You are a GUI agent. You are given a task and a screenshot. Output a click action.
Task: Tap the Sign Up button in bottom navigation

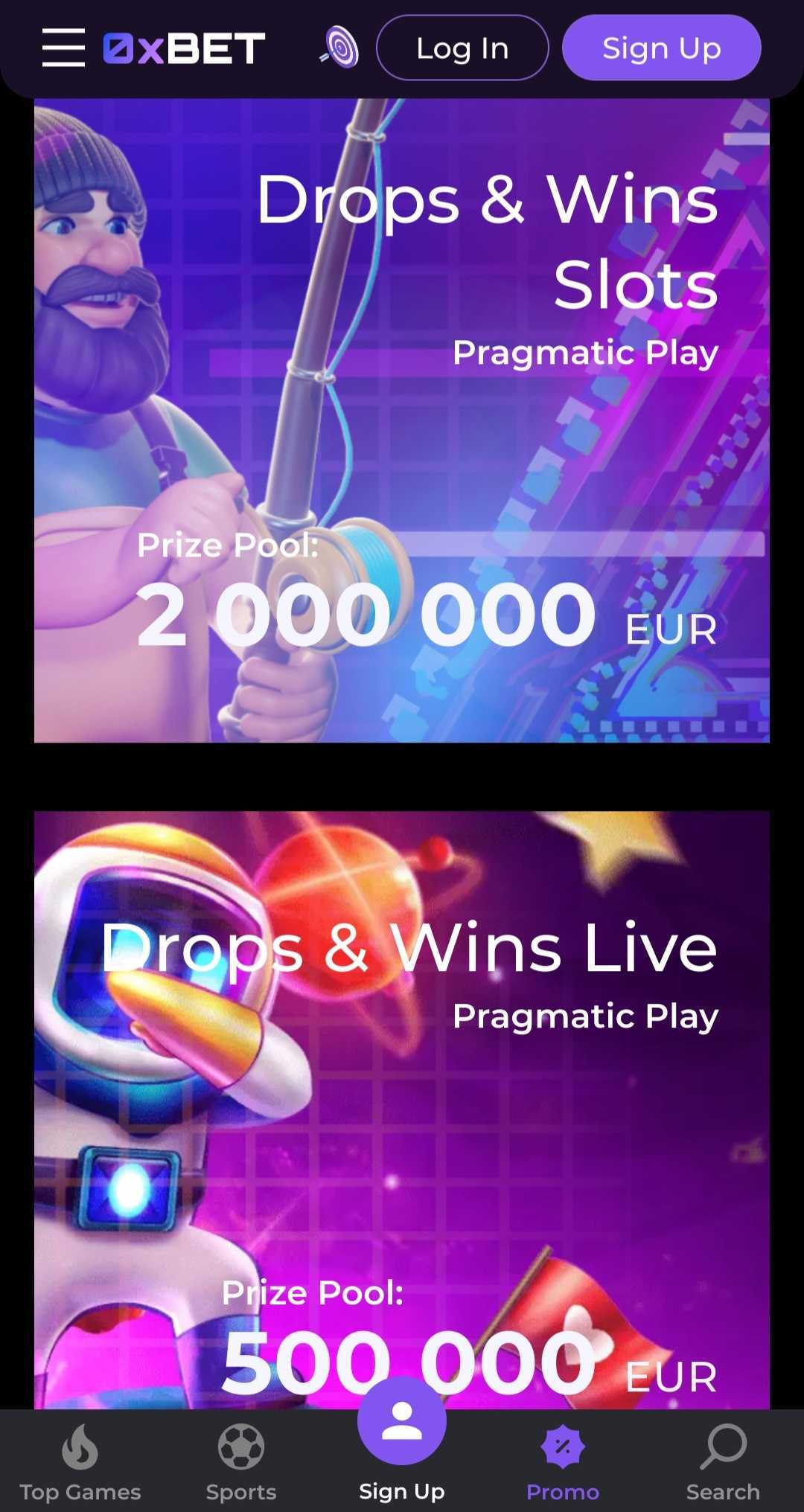click(402, 1440)
